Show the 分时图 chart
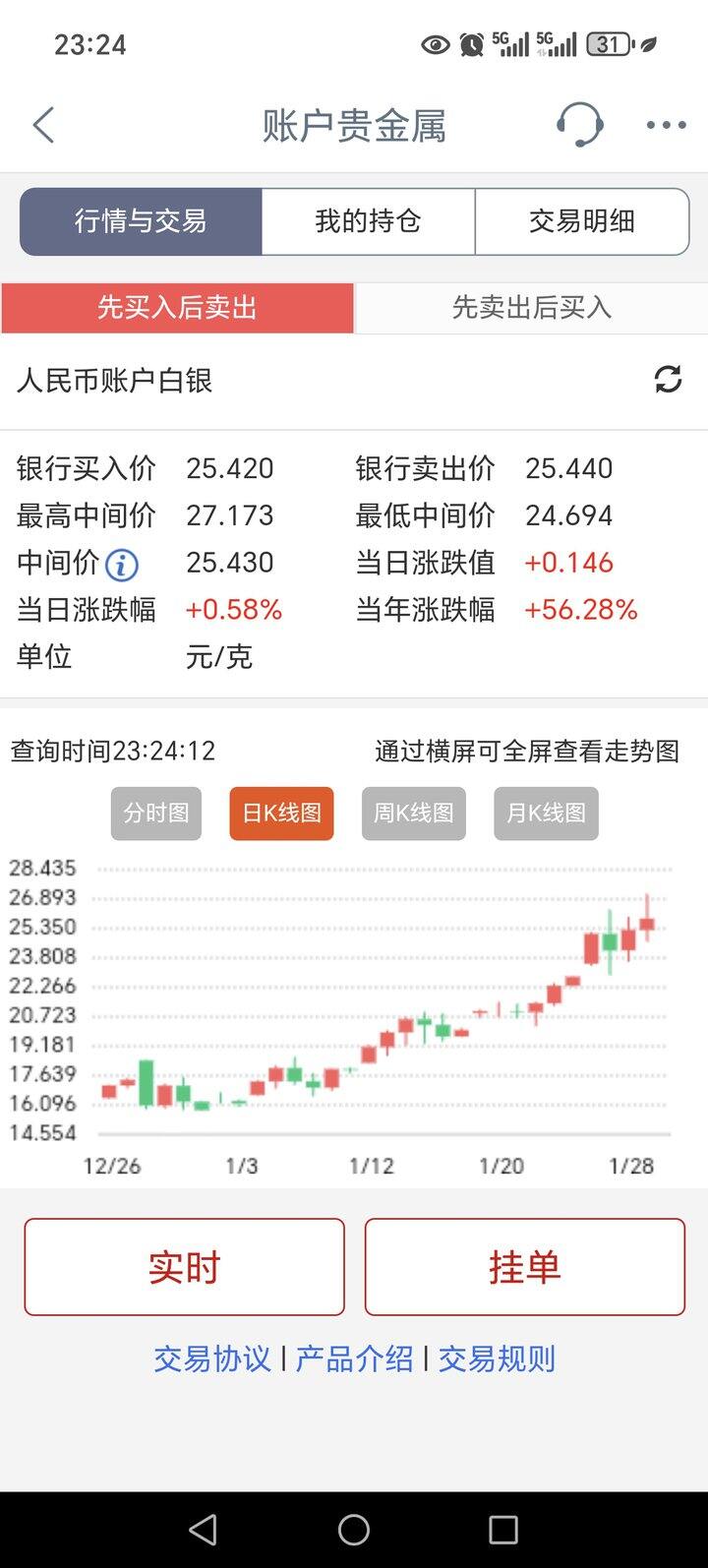 click(156, 814)
